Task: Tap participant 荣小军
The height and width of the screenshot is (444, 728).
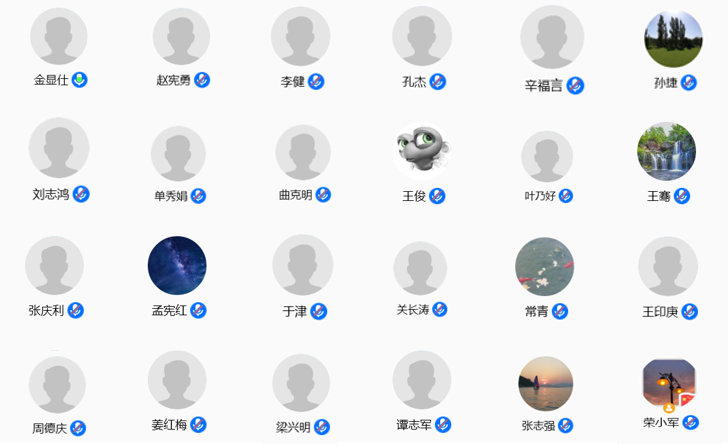Action: point(668,384)
